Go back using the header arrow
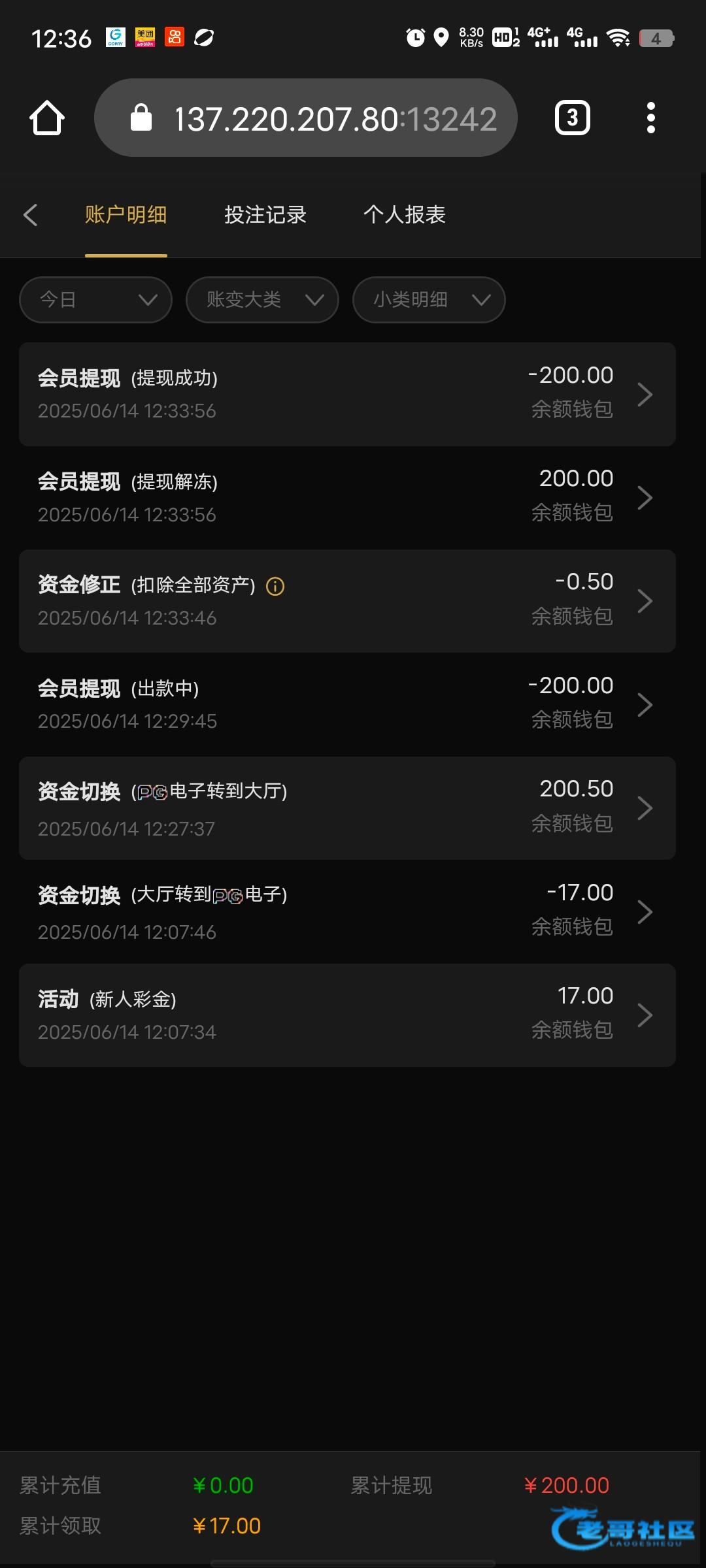This screenshot has width=706, height=1568. [31, 215]
